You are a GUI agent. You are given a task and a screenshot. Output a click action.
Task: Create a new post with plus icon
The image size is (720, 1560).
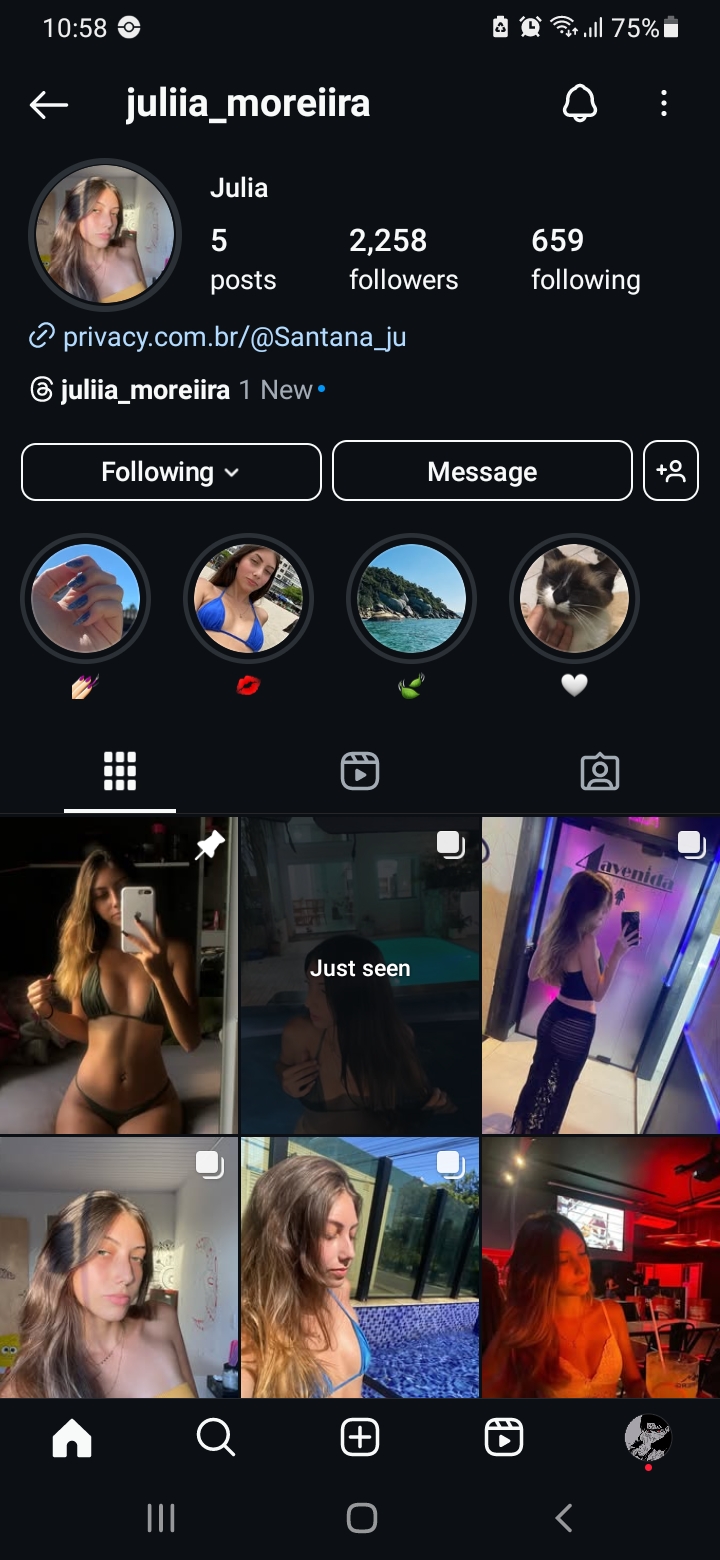[360, 1438]
